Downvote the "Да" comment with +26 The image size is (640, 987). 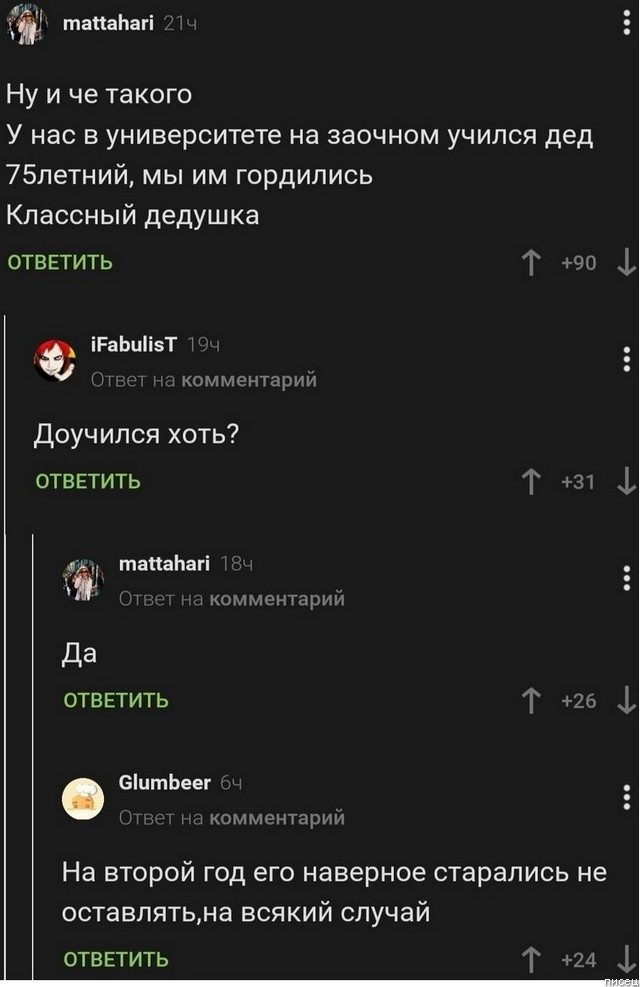click(x=626, y=700)
